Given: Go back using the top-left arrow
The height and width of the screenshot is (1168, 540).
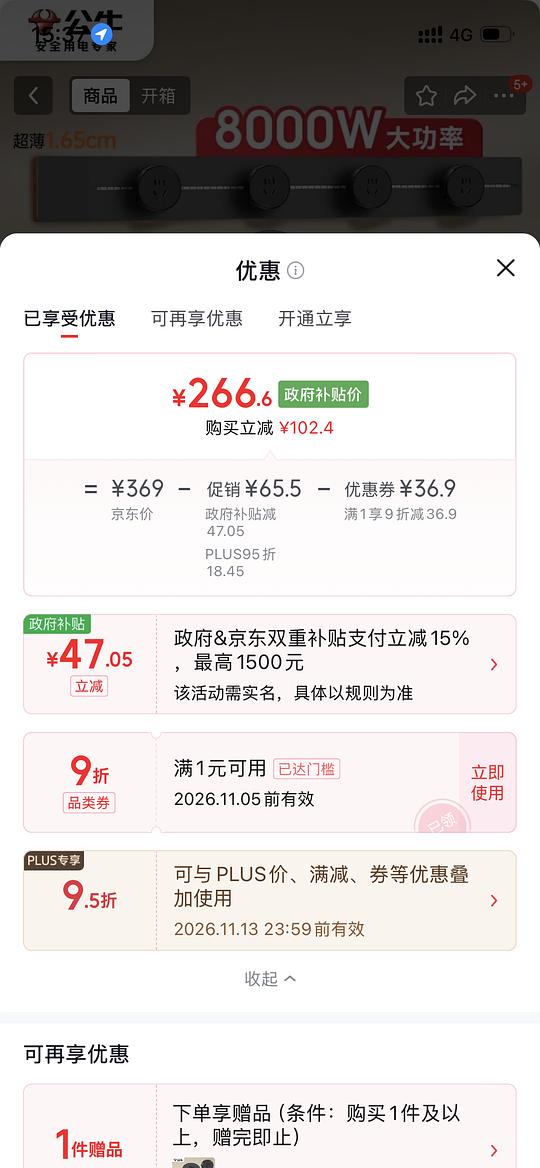Looking at the screenshot, I should coord(33,95).
